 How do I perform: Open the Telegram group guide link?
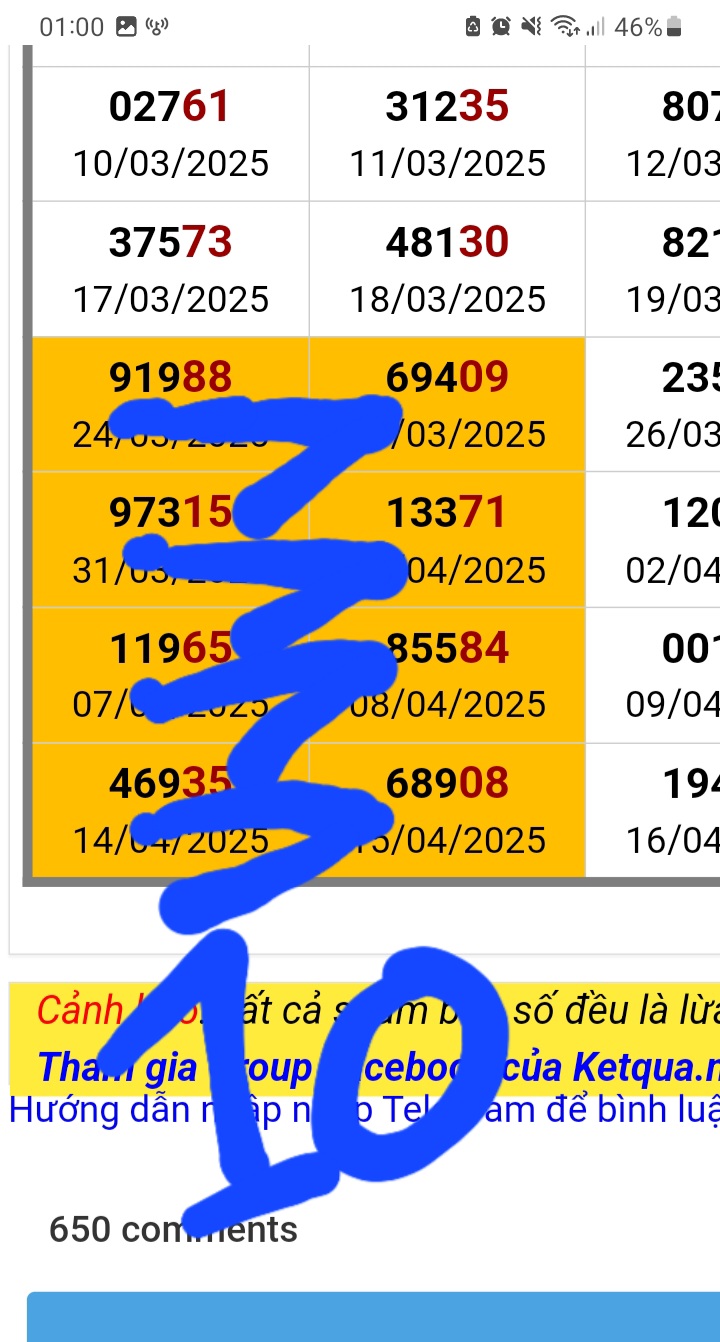[x=364, y=1110]
